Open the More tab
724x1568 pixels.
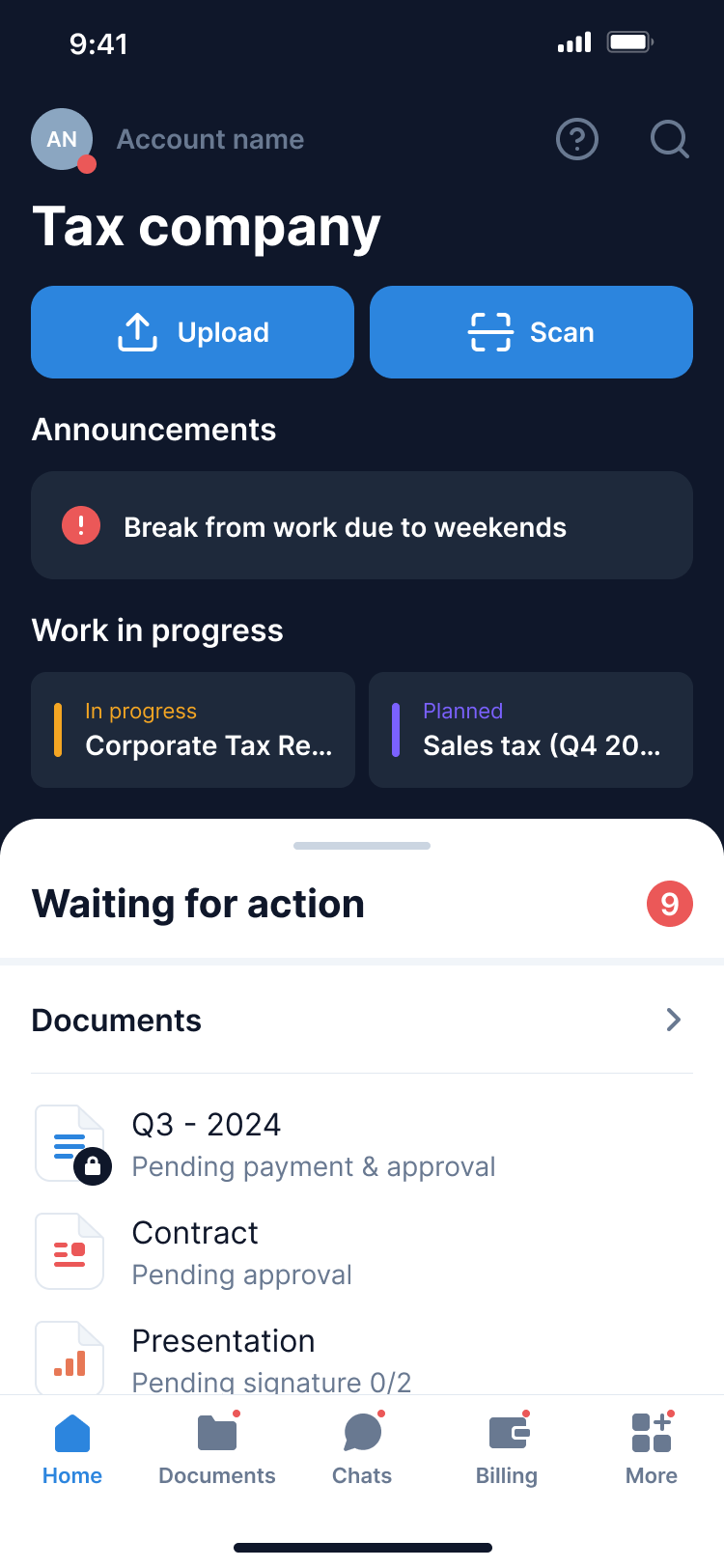[x=652, y=1450]
